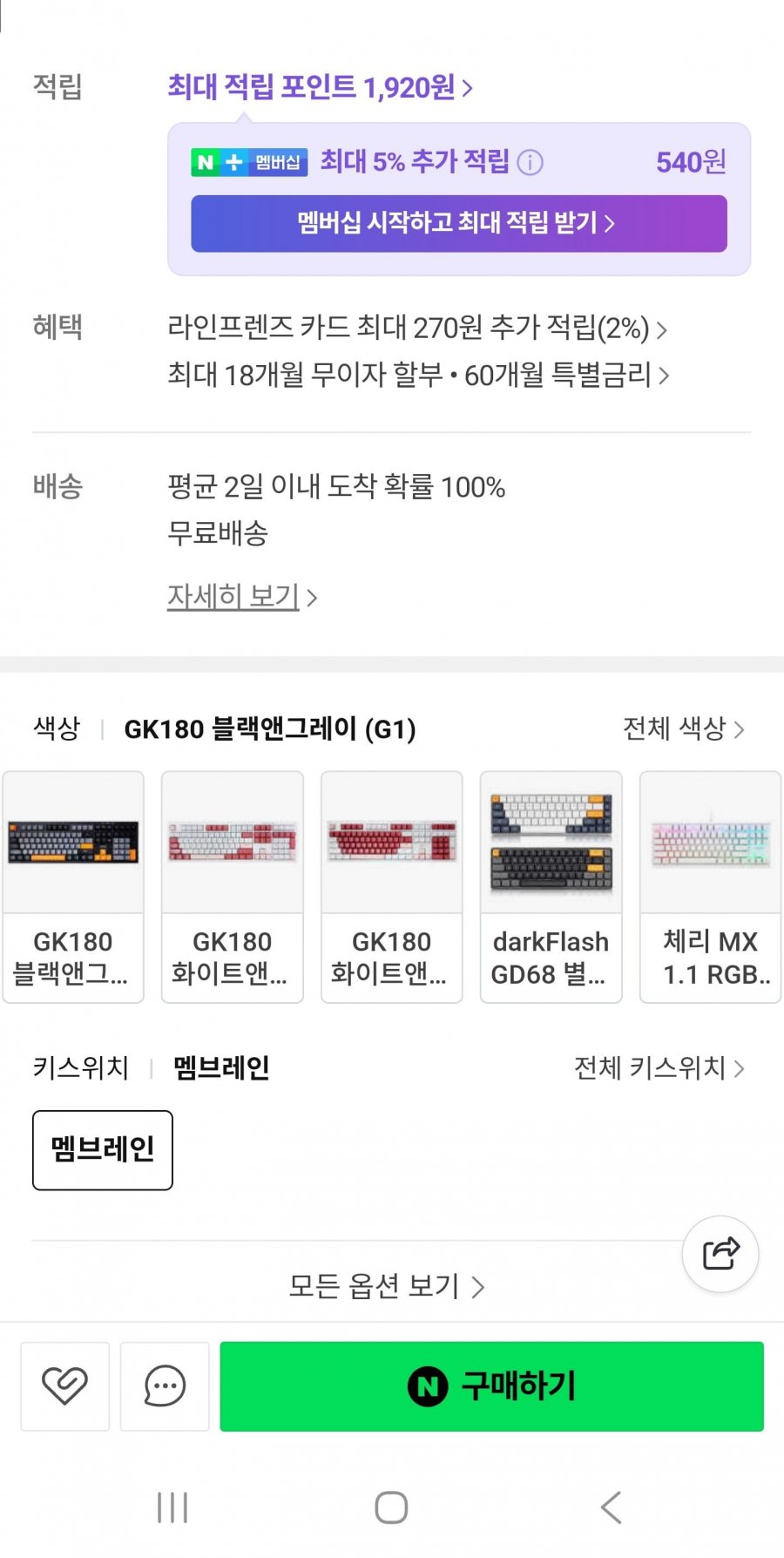Show info about 최대 5% 추가 적립
The image size is (784, 1558).
click(530, 162)
